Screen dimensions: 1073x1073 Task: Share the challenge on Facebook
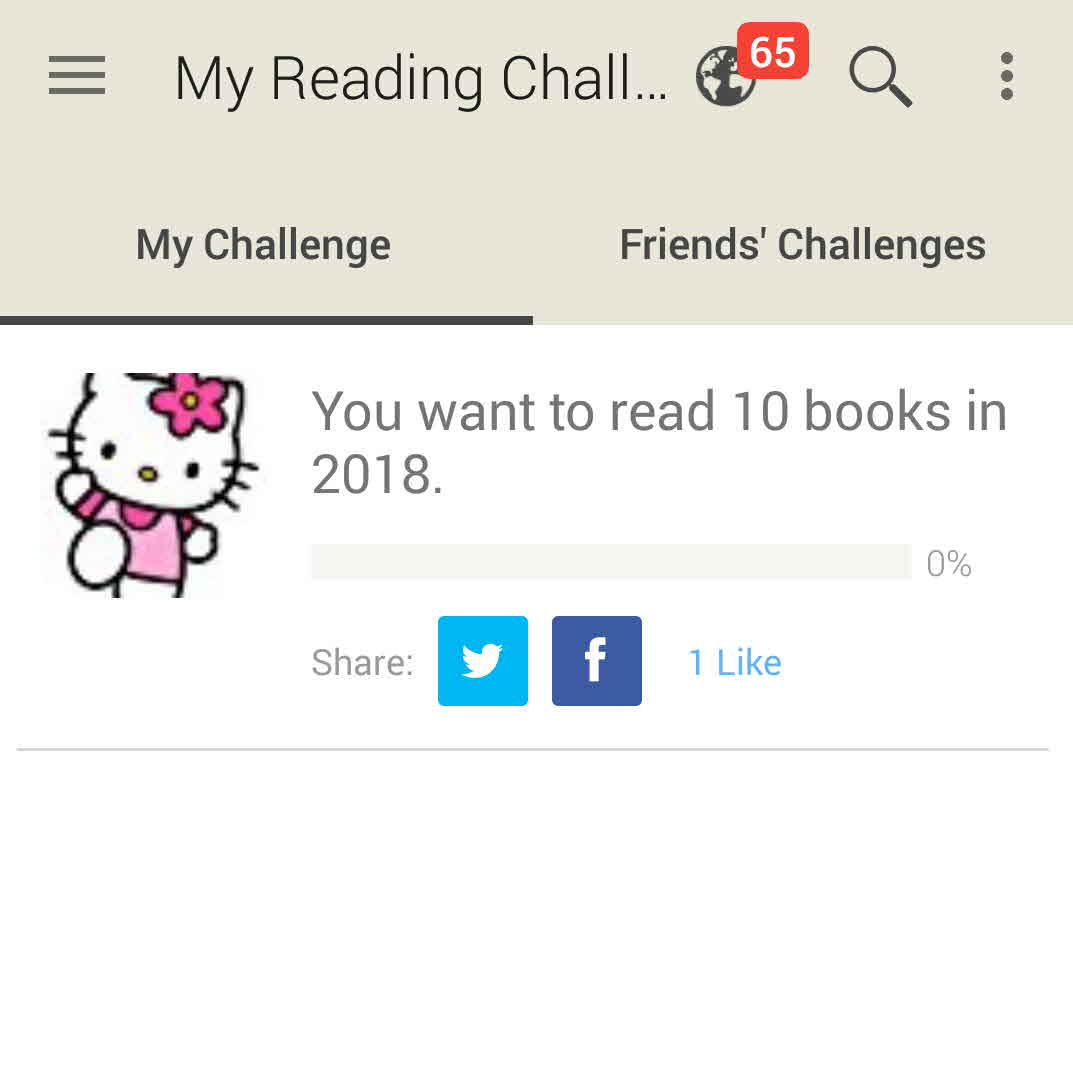[x=597, y=661]
